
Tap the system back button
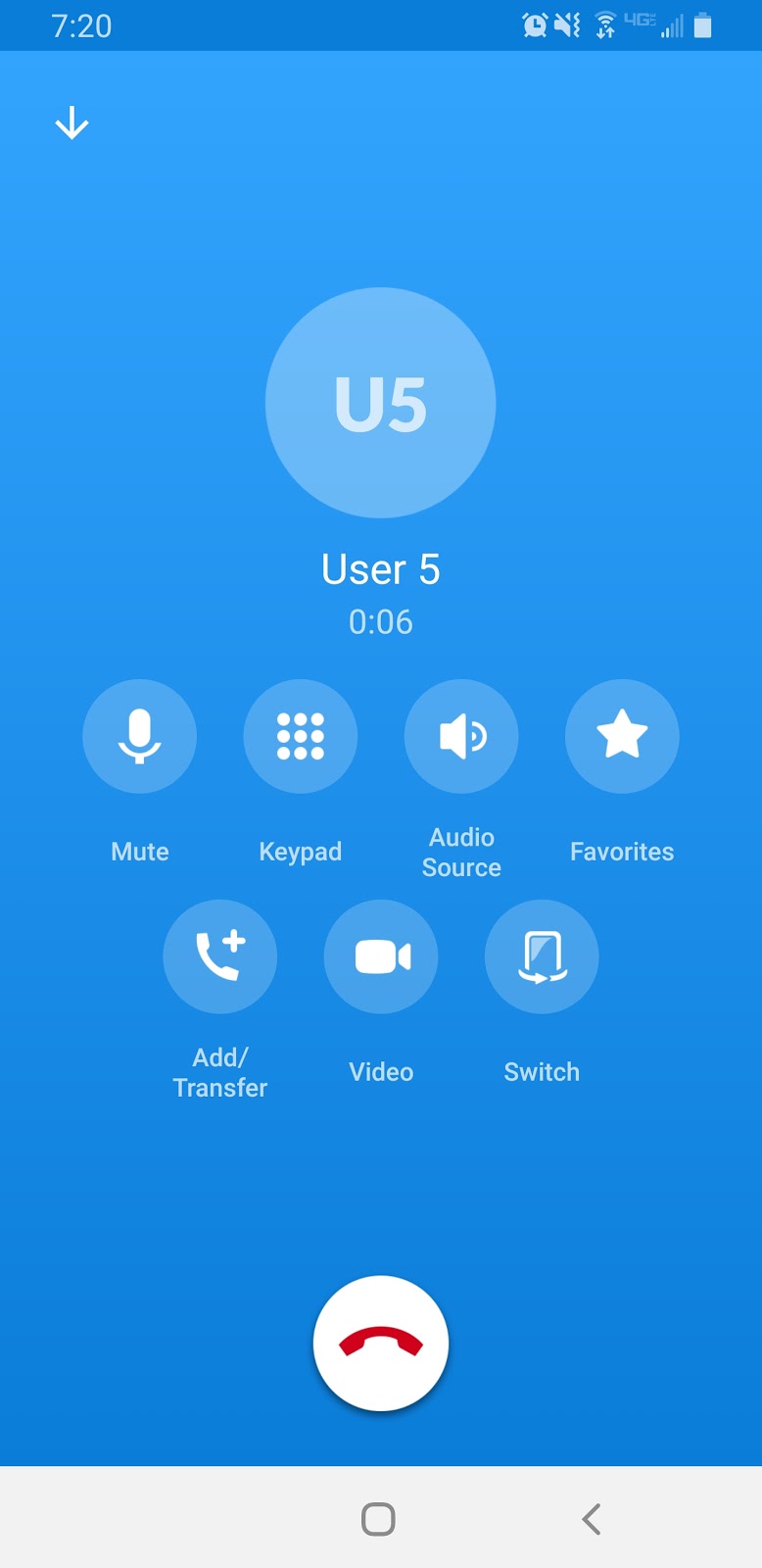tap(591, 1519)
